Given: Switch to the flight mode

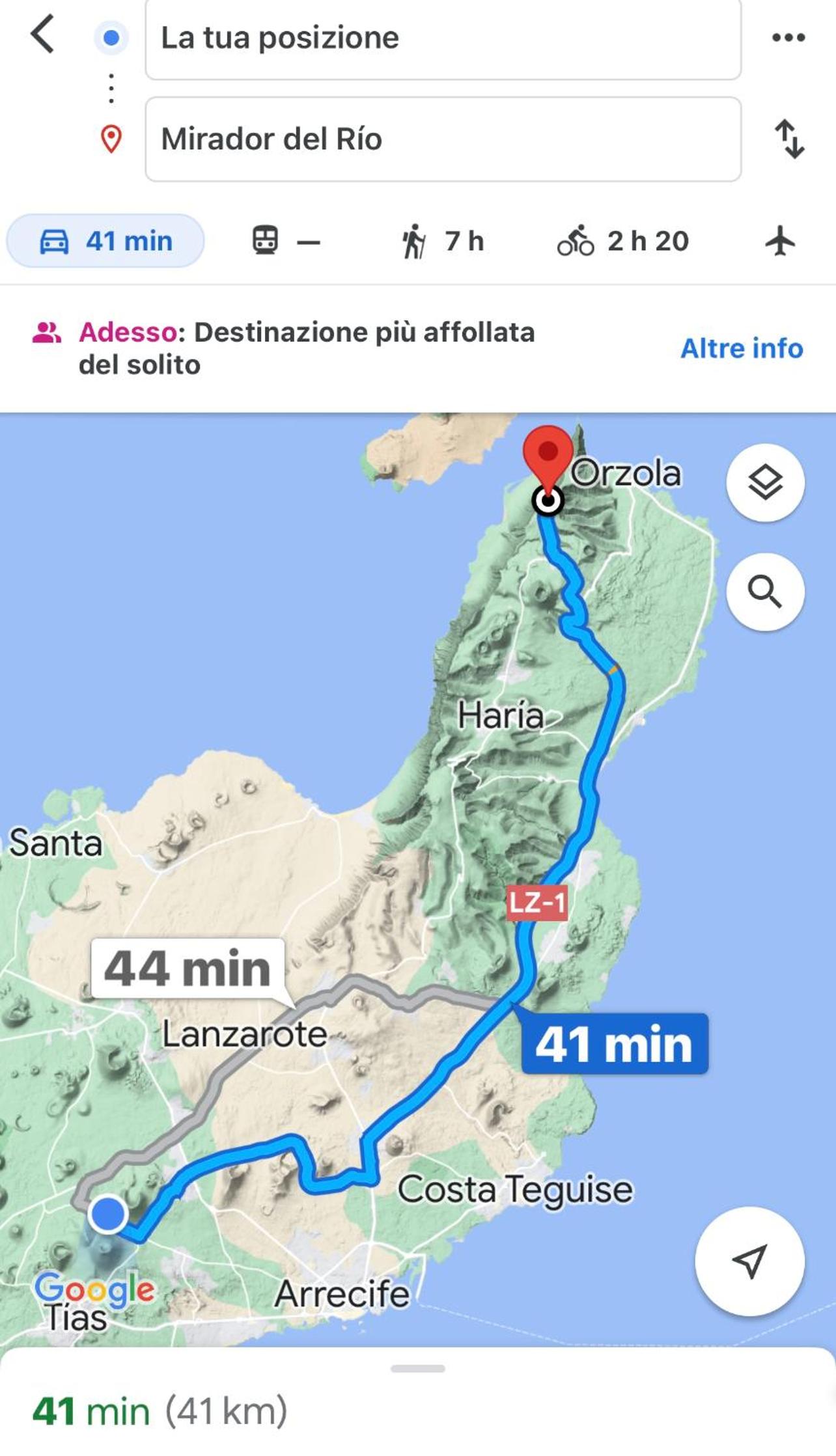Looking at the screenshot, I should click(x=780, y=241).
